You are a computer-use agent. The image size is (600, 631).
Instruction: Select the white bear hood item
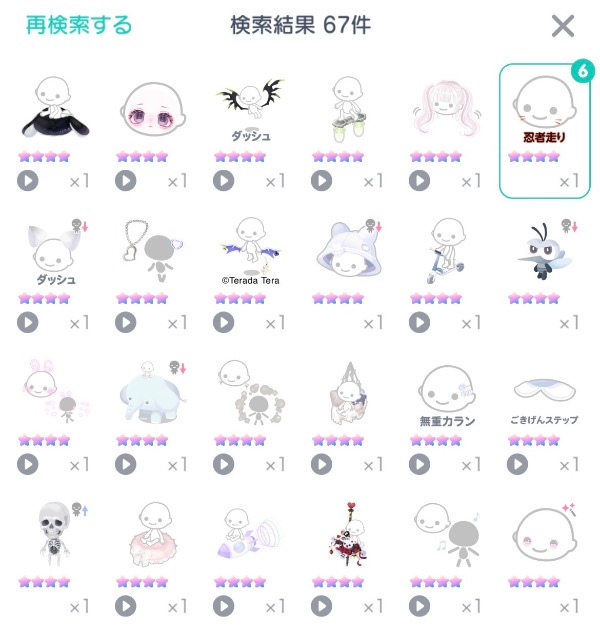click(347, 254)
